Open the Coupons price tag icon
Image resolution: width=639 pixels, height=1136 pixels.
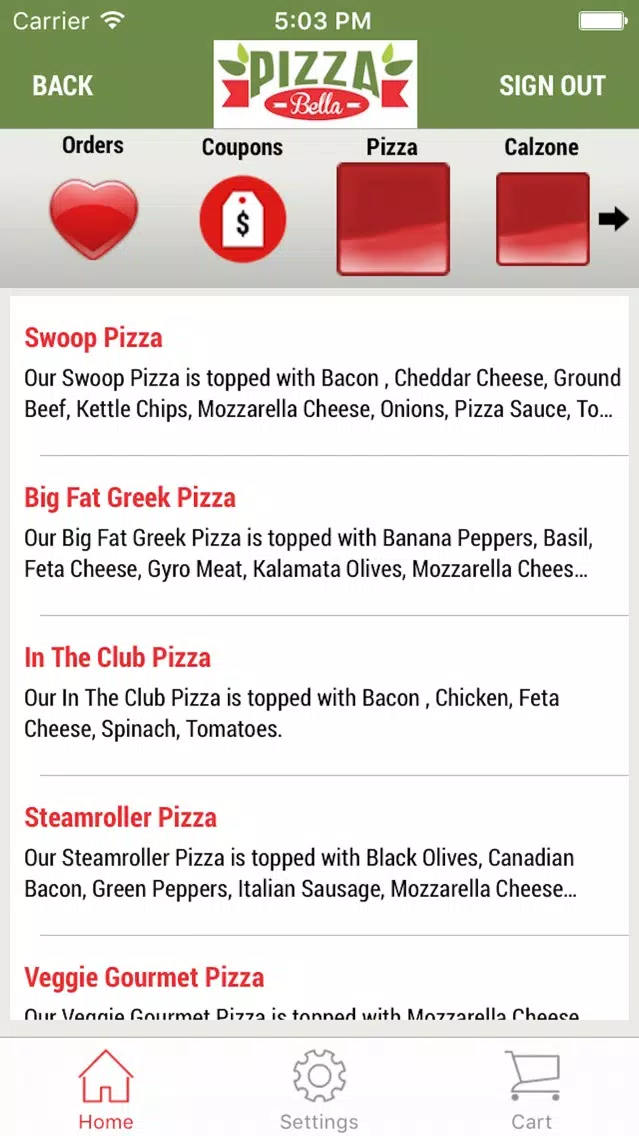(243, 218)
